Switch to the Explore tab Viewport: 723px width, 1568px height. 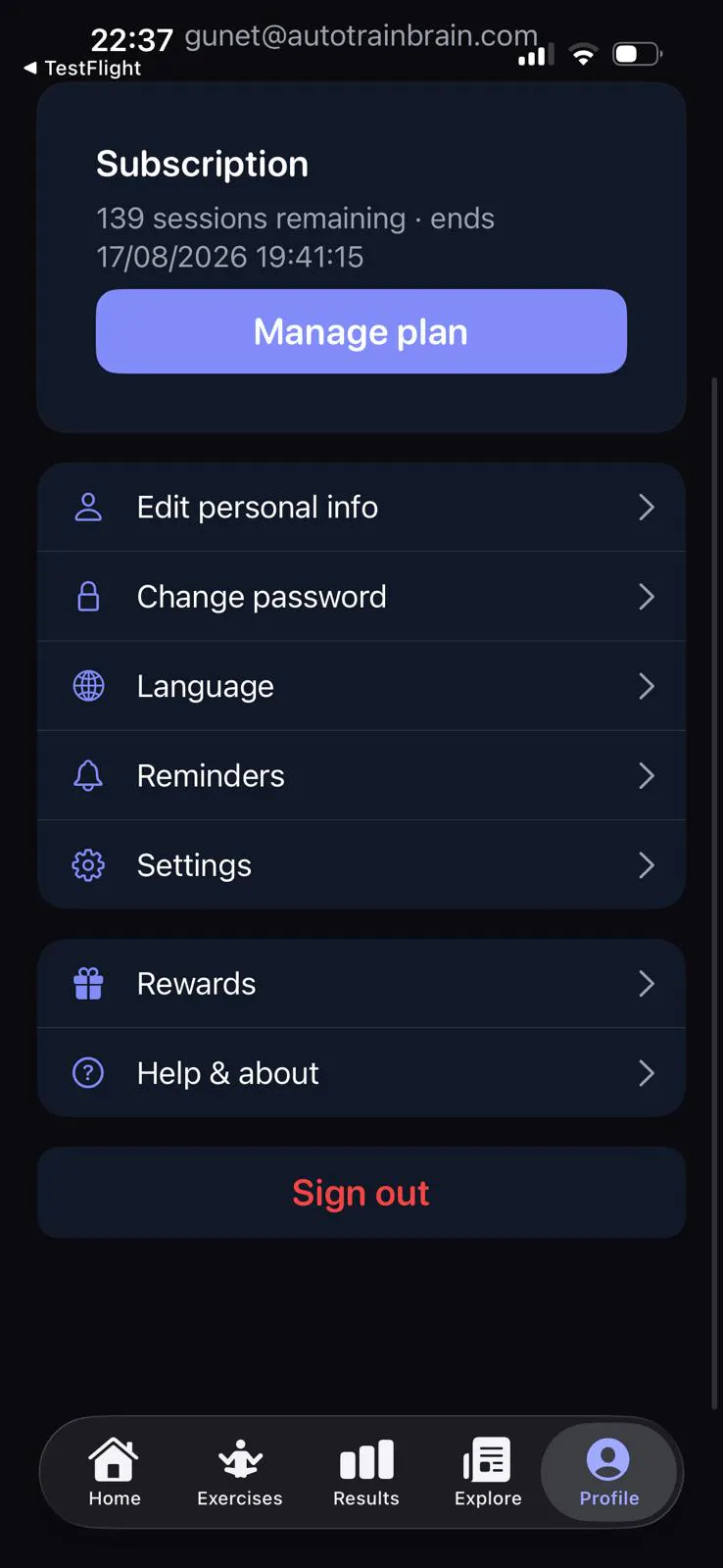[x=488, y=1472]
